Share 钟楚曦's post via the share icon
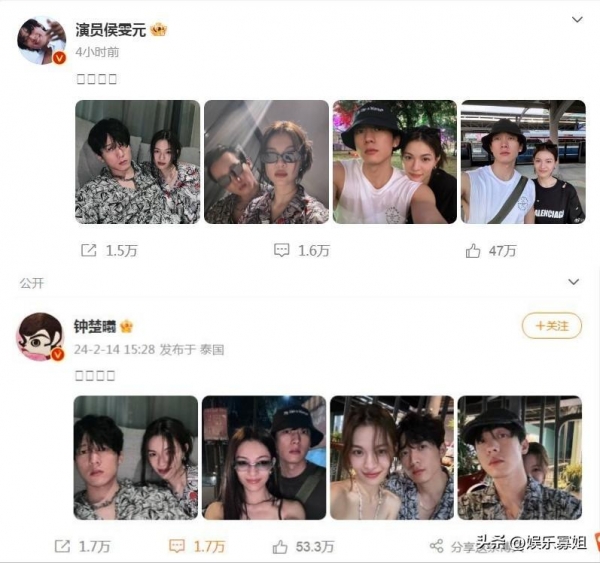Screen dimensions: 600x563 436,546
